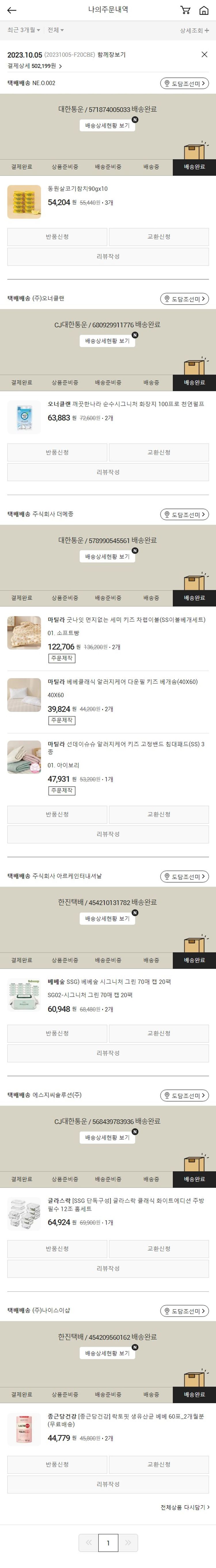Close the 2023.10.05 order with X

pyautogui.click(x=204, y=55)
